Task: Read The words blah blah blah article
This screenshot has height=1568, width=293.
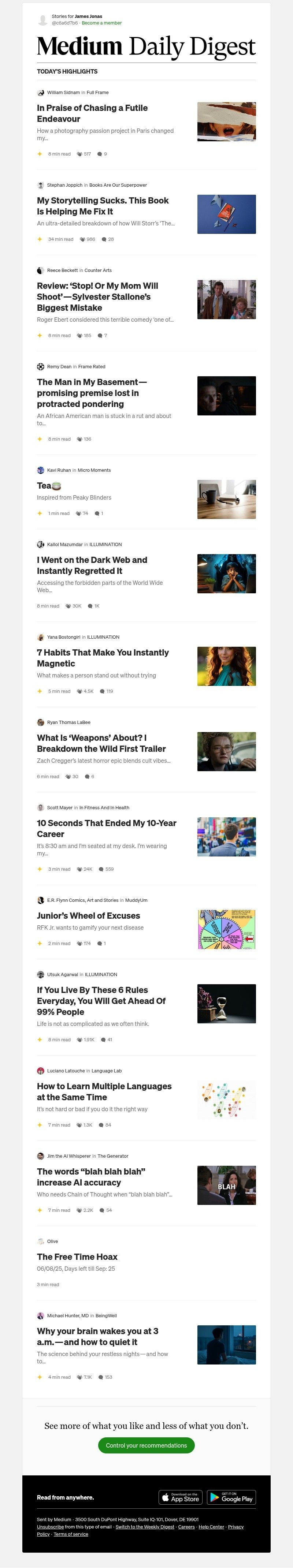Action: tap(91, 1177)
